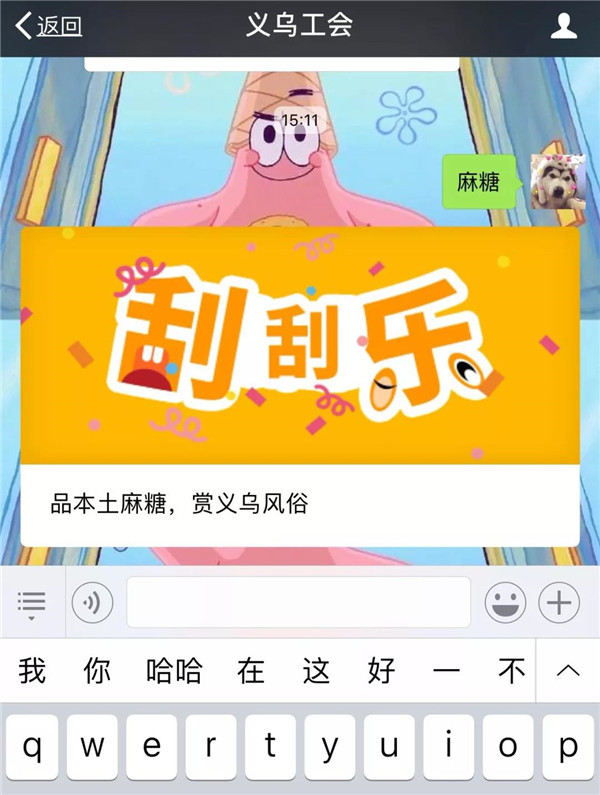This screenshot has width=600, height=795.
Task: Focus the message text field
Action: coord(298,603)
